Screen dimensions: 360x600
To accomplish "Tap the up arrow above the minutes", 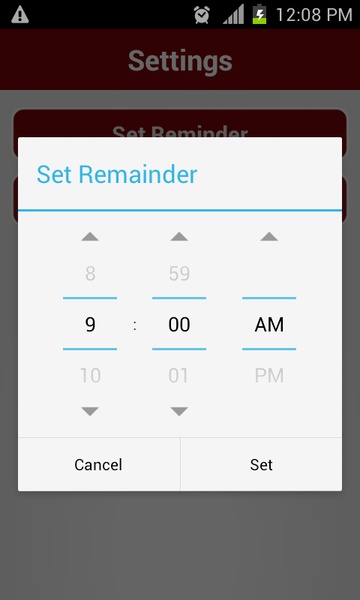I will tap(179, 237).
